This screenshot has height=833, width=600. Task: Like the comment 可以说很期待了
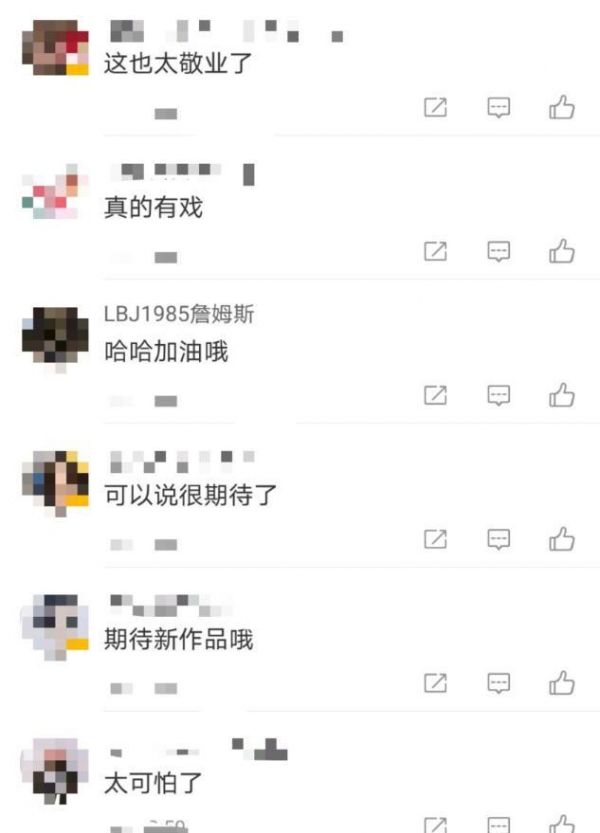(x=562, y=540)
